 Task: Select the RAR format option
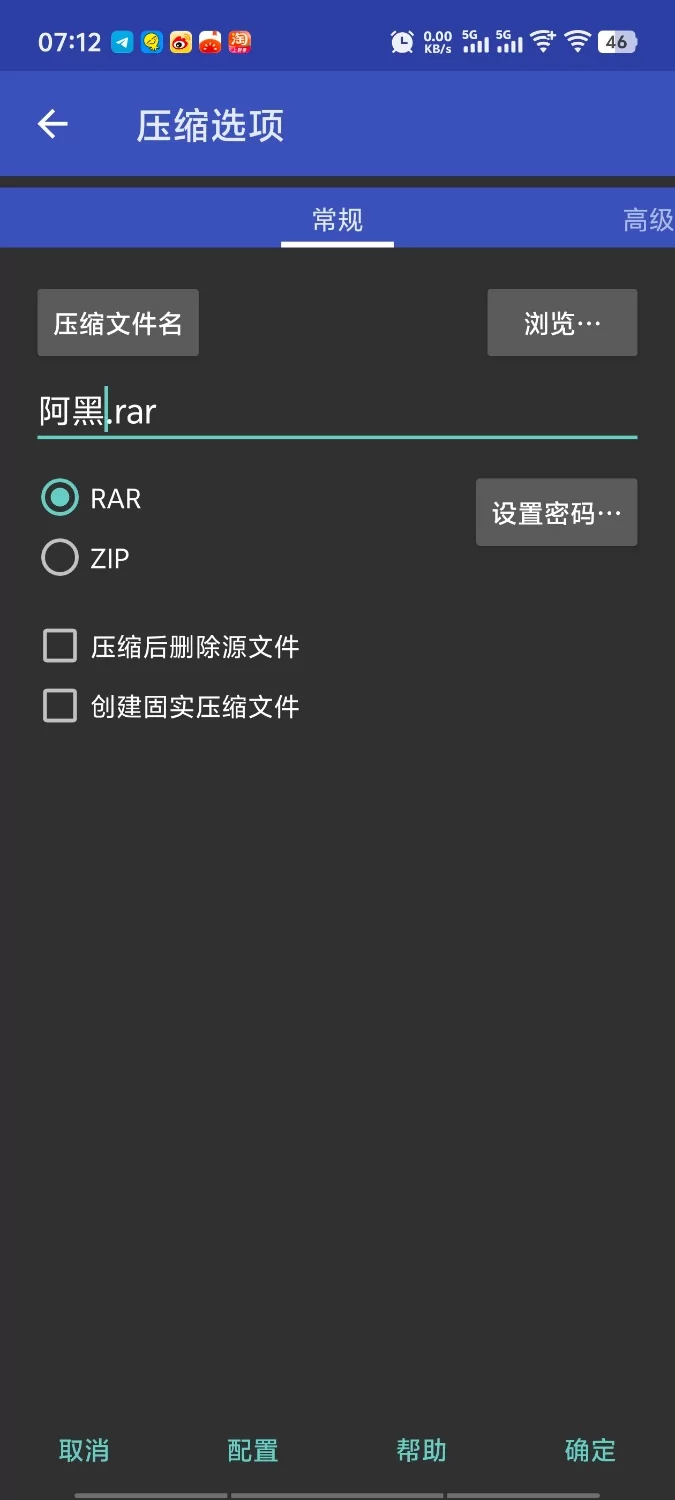60,498
